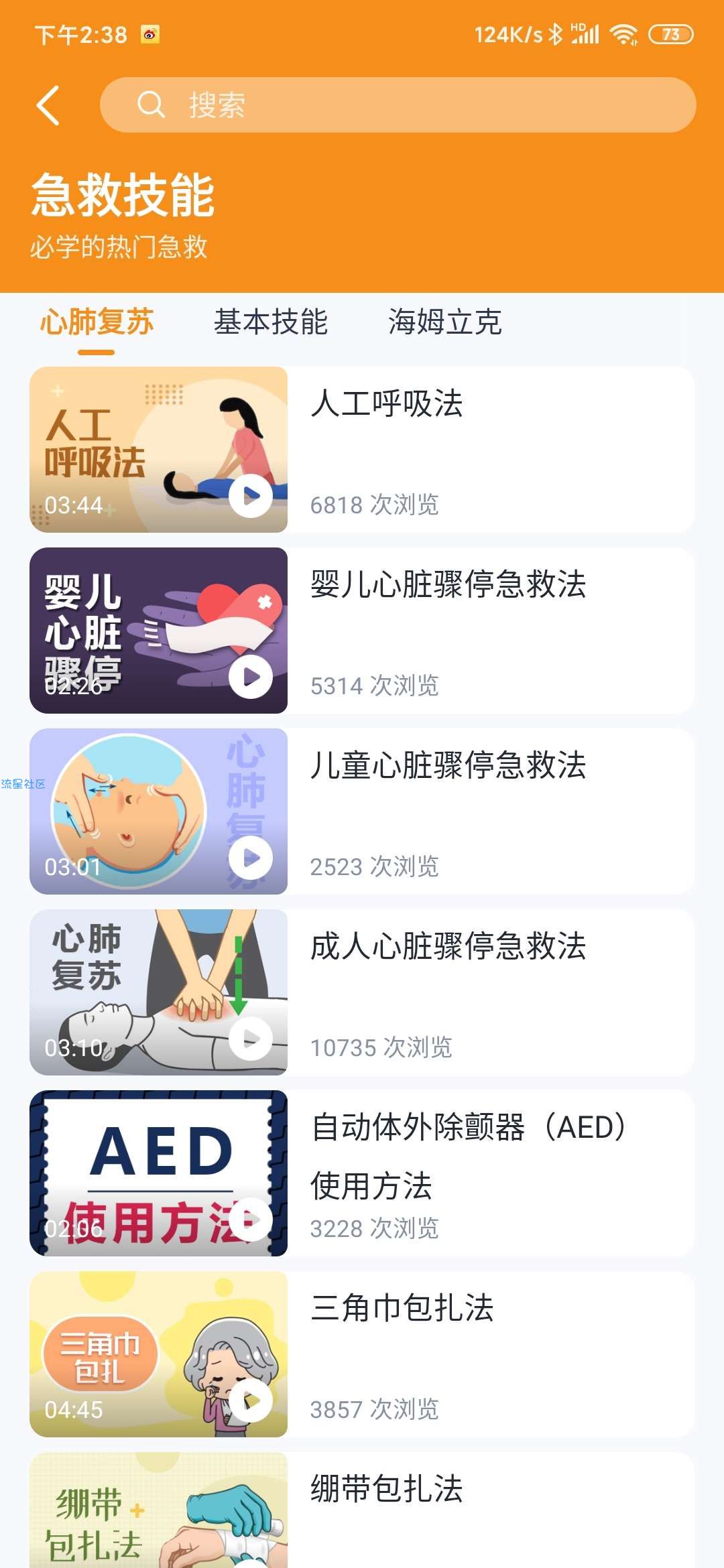Image resolution: width=724 pixels, height=1568 pixels.
Task: Switch to the 基本技能 tab
Action: (x=271, y=322)
